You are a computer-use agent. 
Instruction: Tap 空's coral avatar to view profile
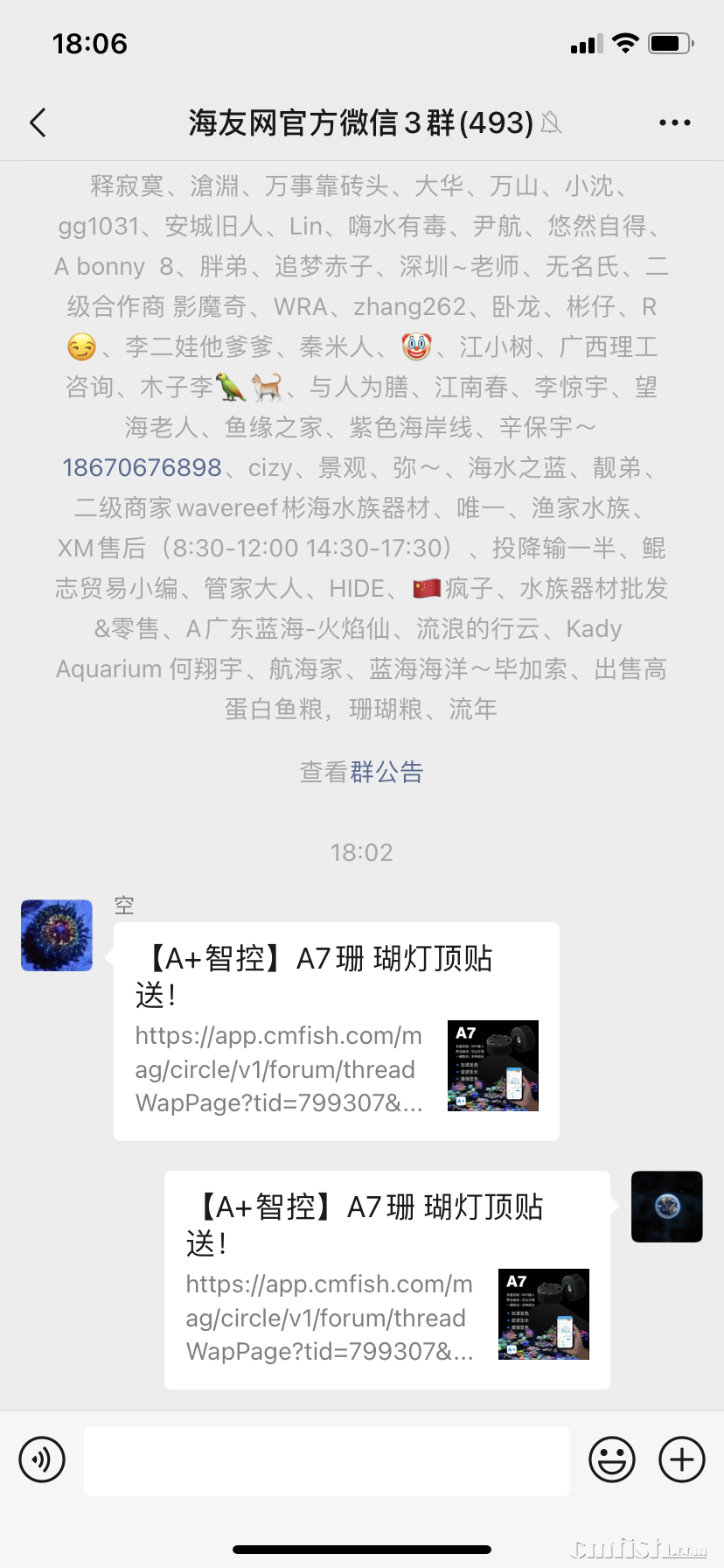(56, 934)
